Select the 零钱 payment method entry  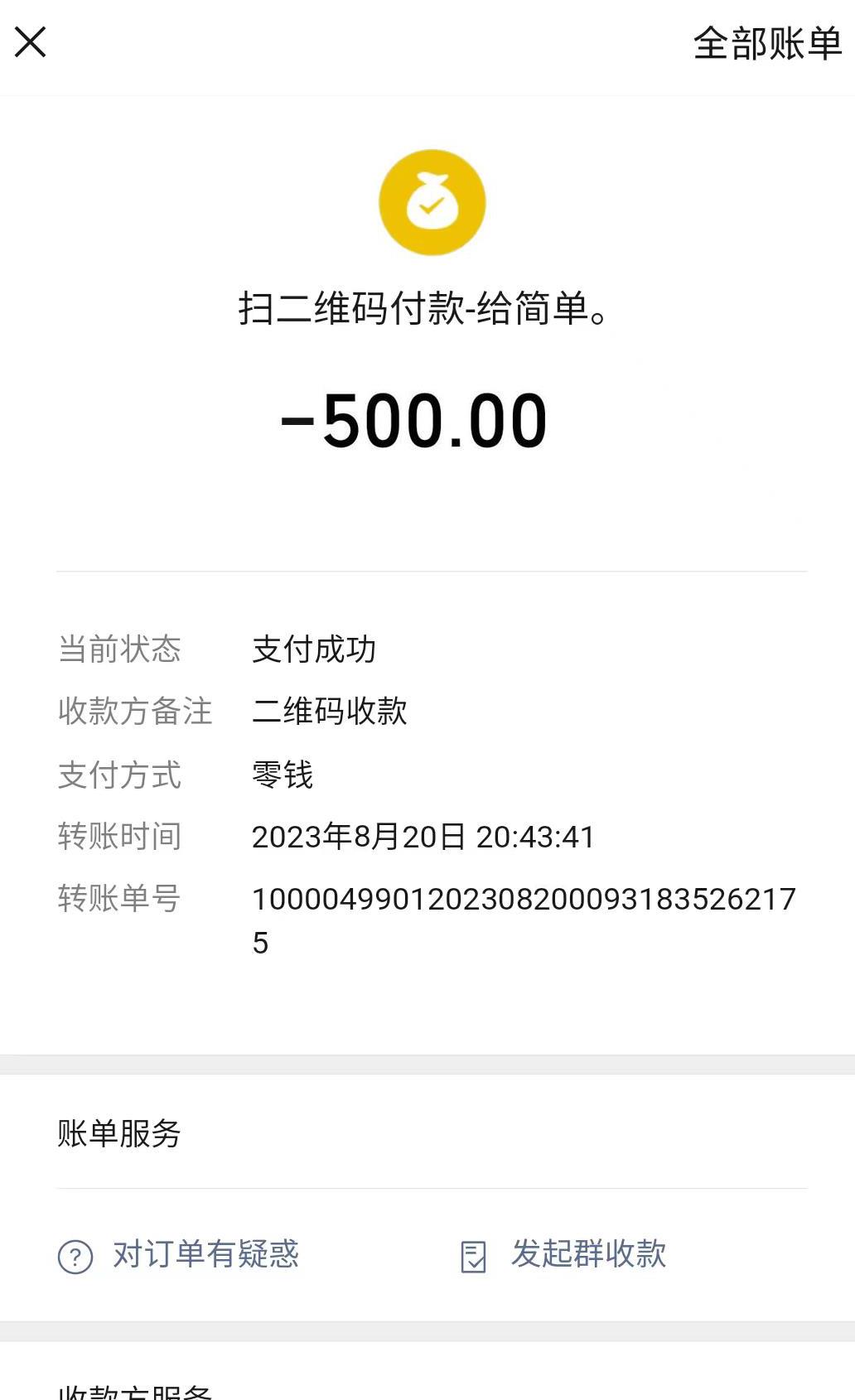(283, 775)
